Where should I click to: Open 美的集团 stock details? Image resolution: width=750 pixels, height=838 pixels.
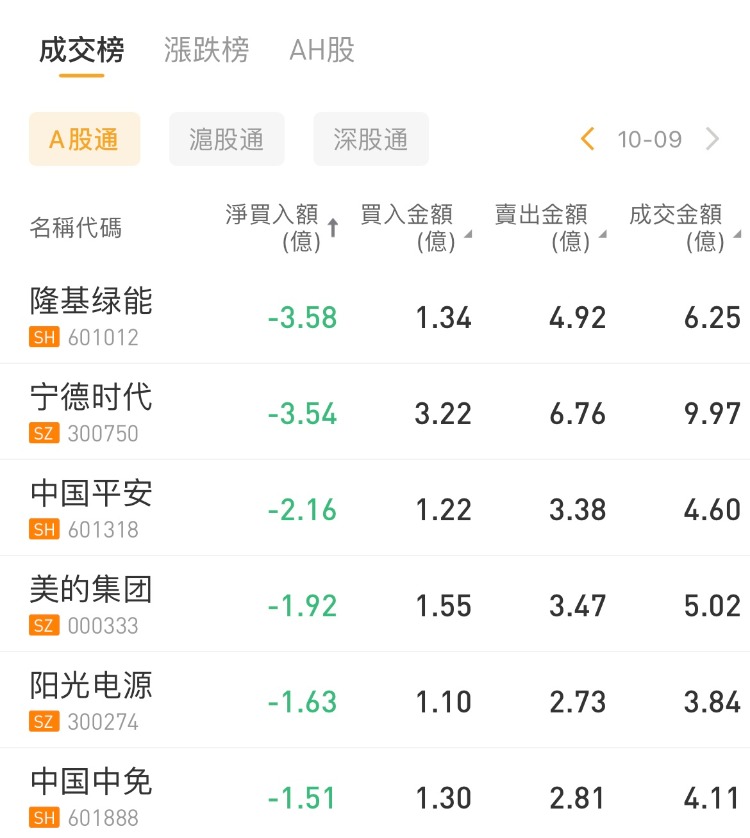tap(92, 603)
